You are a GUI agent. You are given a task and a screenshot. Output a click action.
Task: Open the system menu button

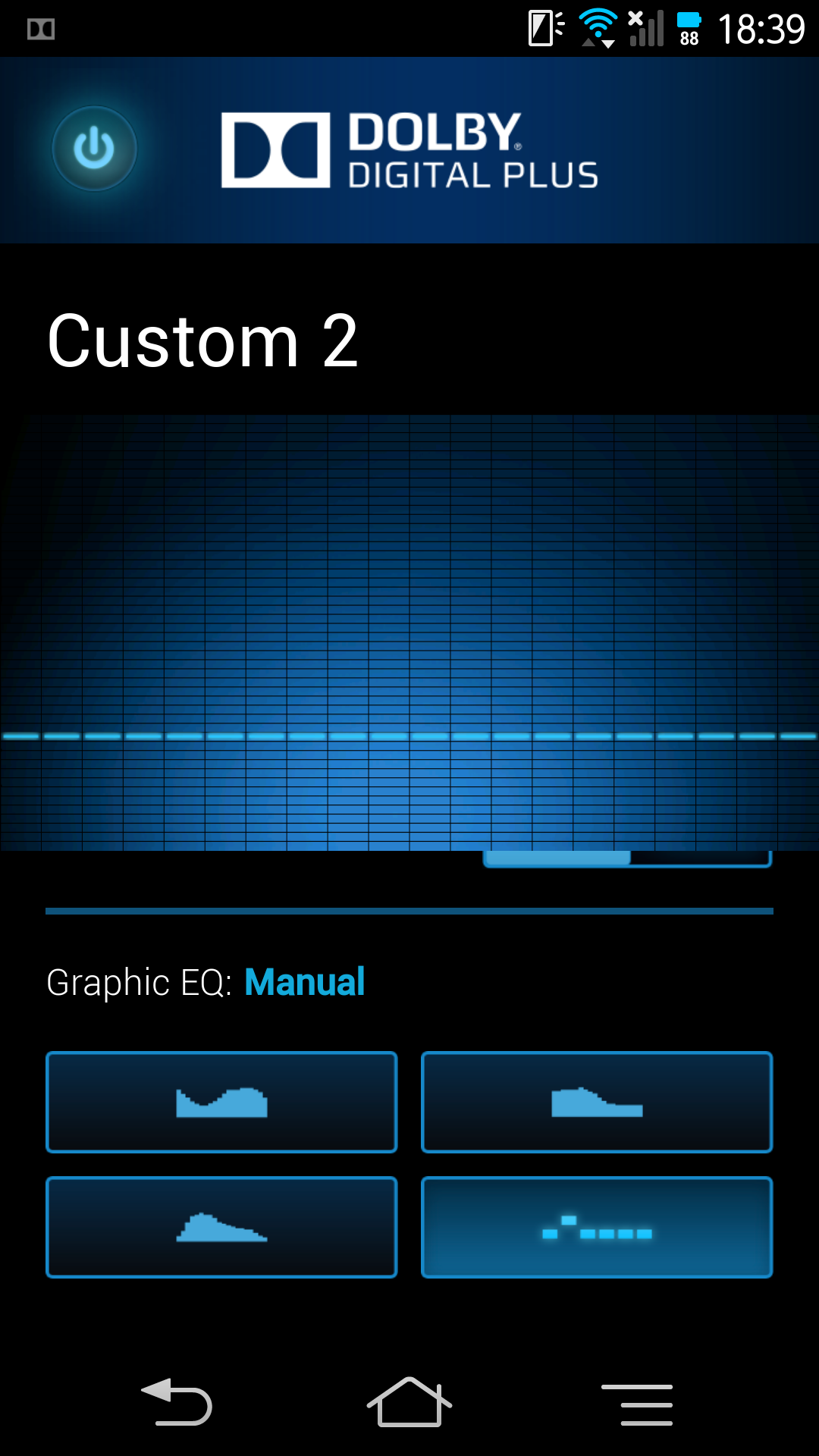coord(637,1404)
